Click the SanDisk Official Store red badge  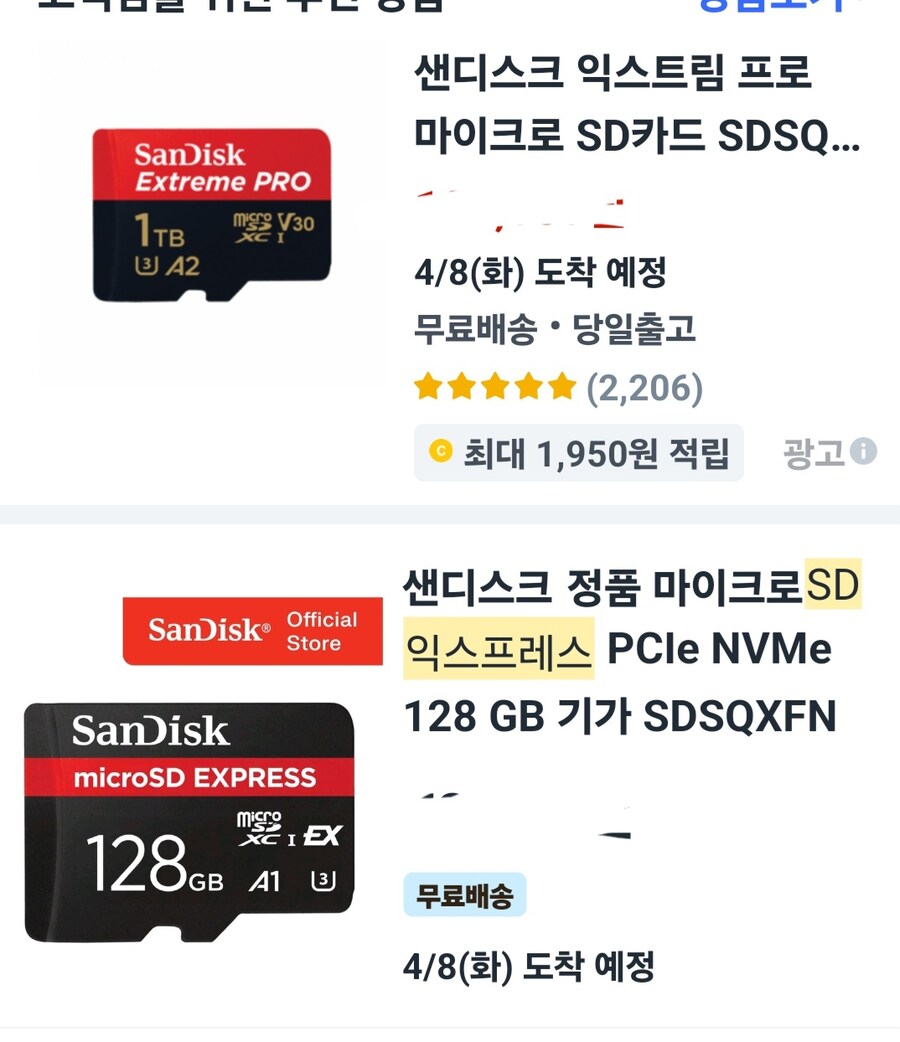coord(251,630)
